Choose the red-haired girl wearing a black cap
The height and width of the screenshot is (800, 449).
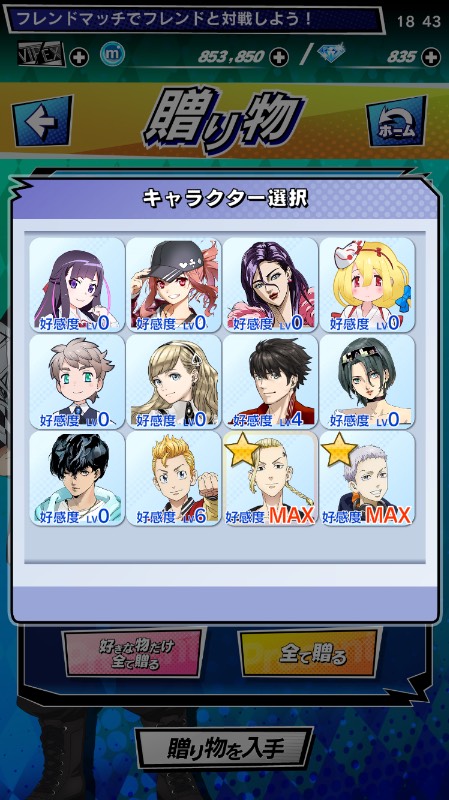[x=174, y=285]
